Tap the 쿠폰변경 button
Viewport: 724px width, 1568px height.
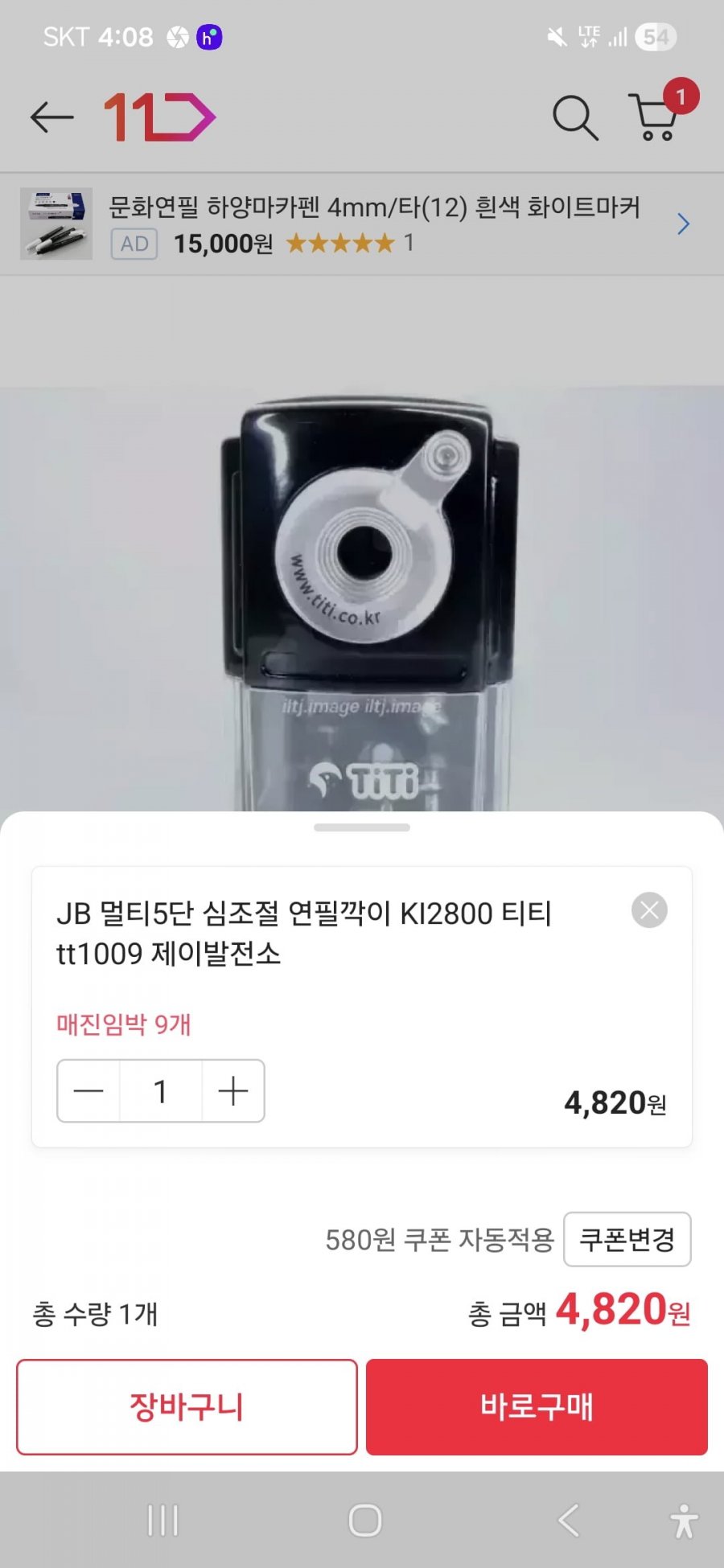(627, 1239)
